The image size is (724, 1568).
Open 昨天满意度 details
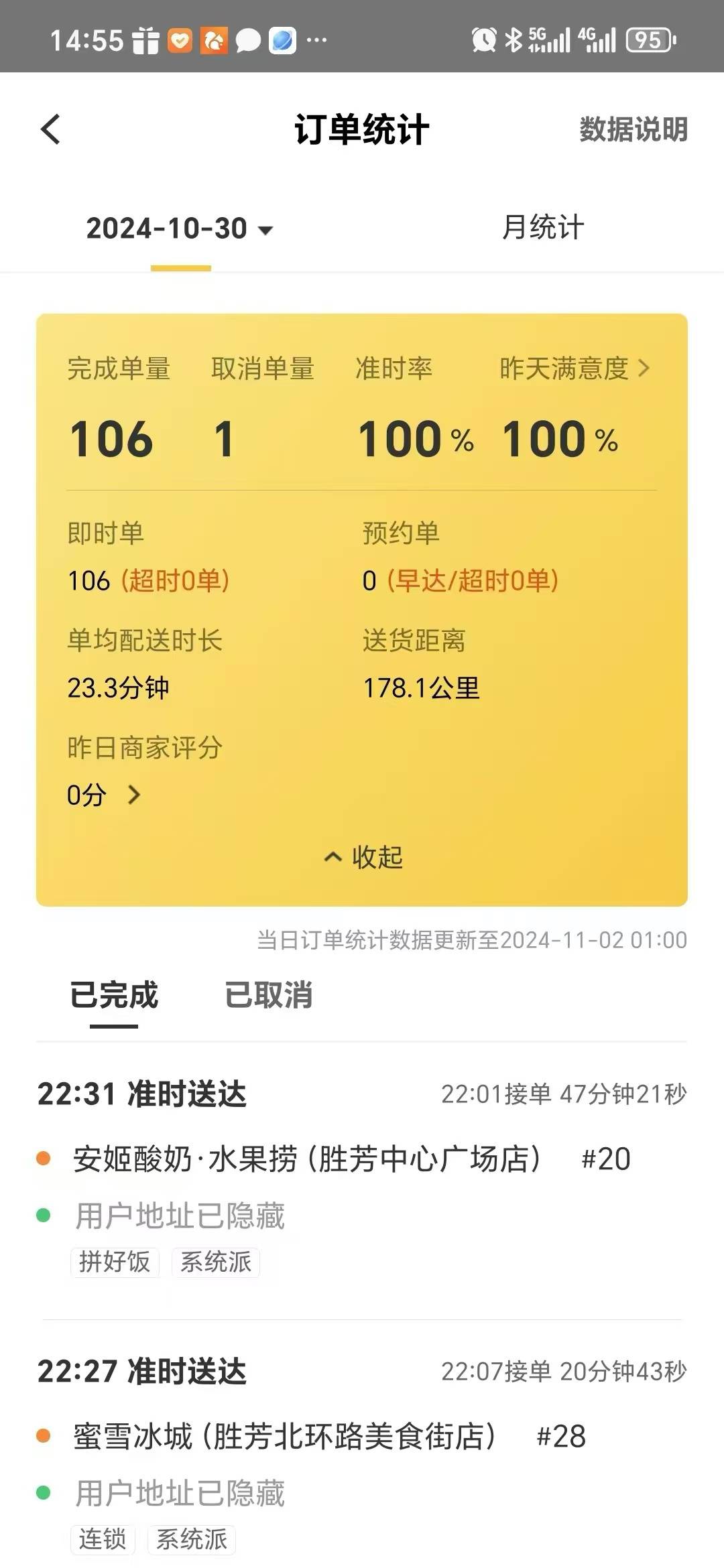574,369
